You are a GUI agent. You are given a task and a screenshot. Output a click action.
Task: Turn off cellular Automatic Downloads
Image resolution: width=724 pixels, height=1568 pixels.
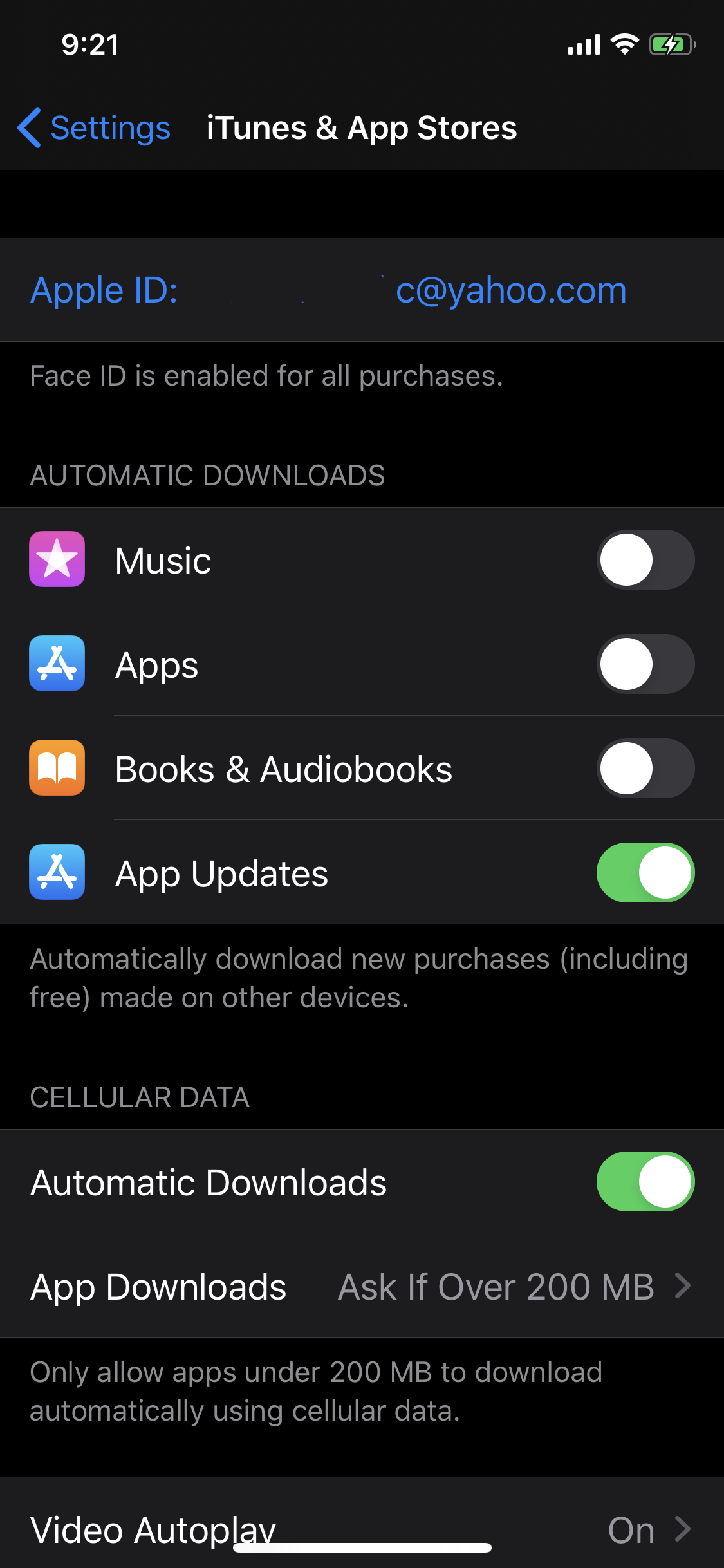pos(645,1182)
